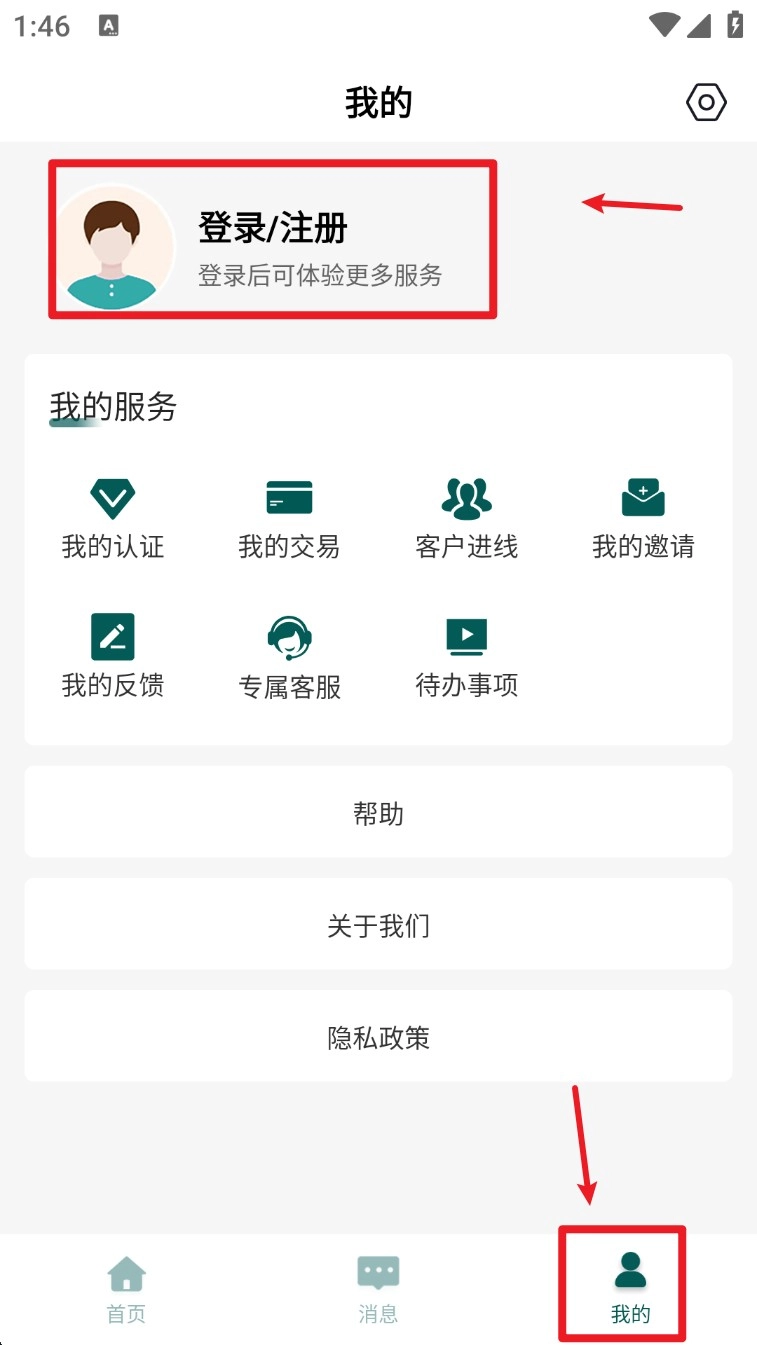Open 待办事项 list
This screenshot has height=1345, width=757.
tap(466, 656)
